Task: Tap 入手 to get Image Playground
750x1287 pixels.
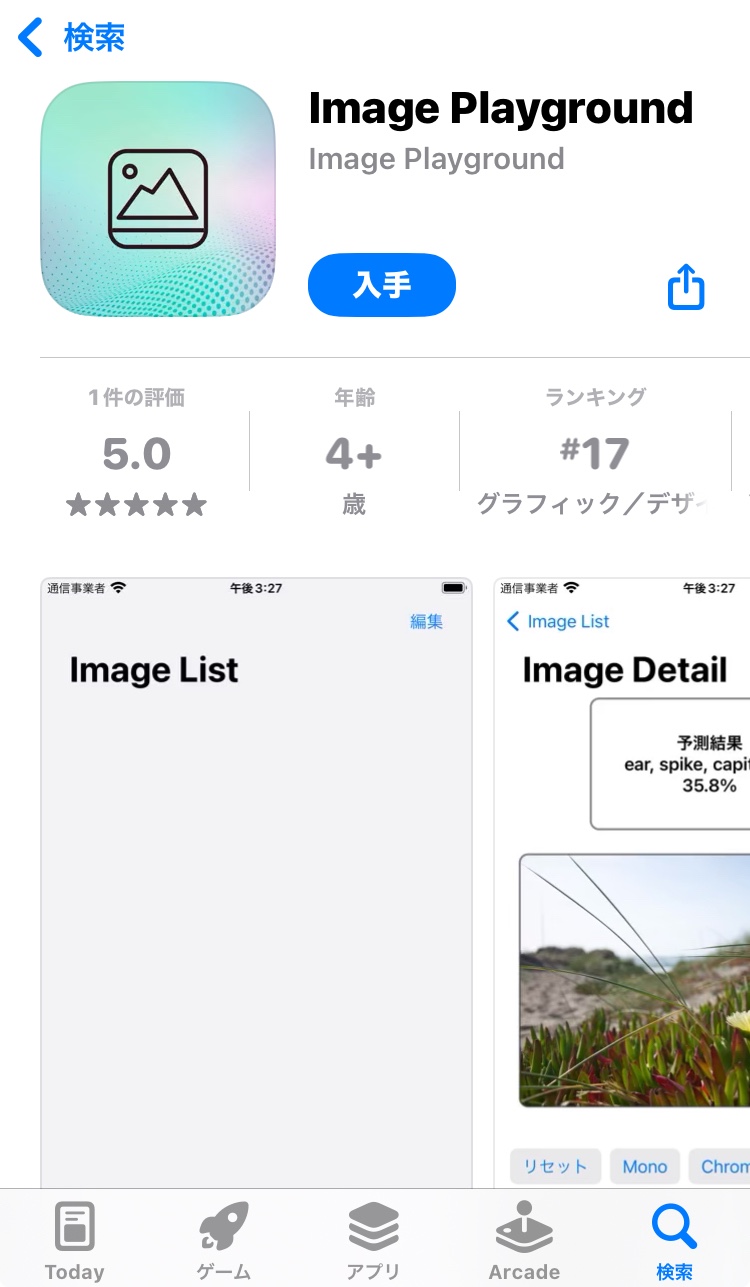Action: [x=382, y=286]
